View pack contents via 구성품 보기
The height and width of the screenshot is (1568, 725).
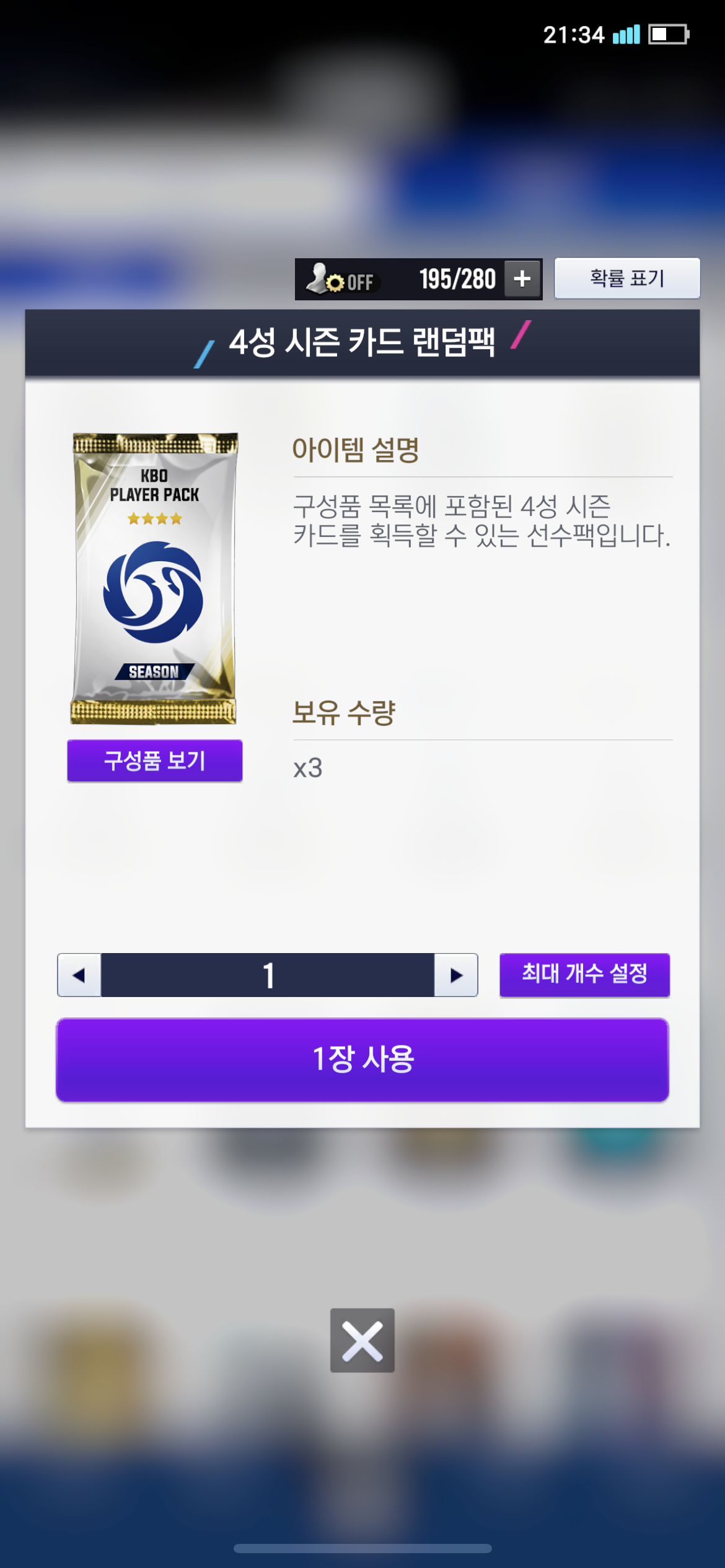tap(155, 760)
